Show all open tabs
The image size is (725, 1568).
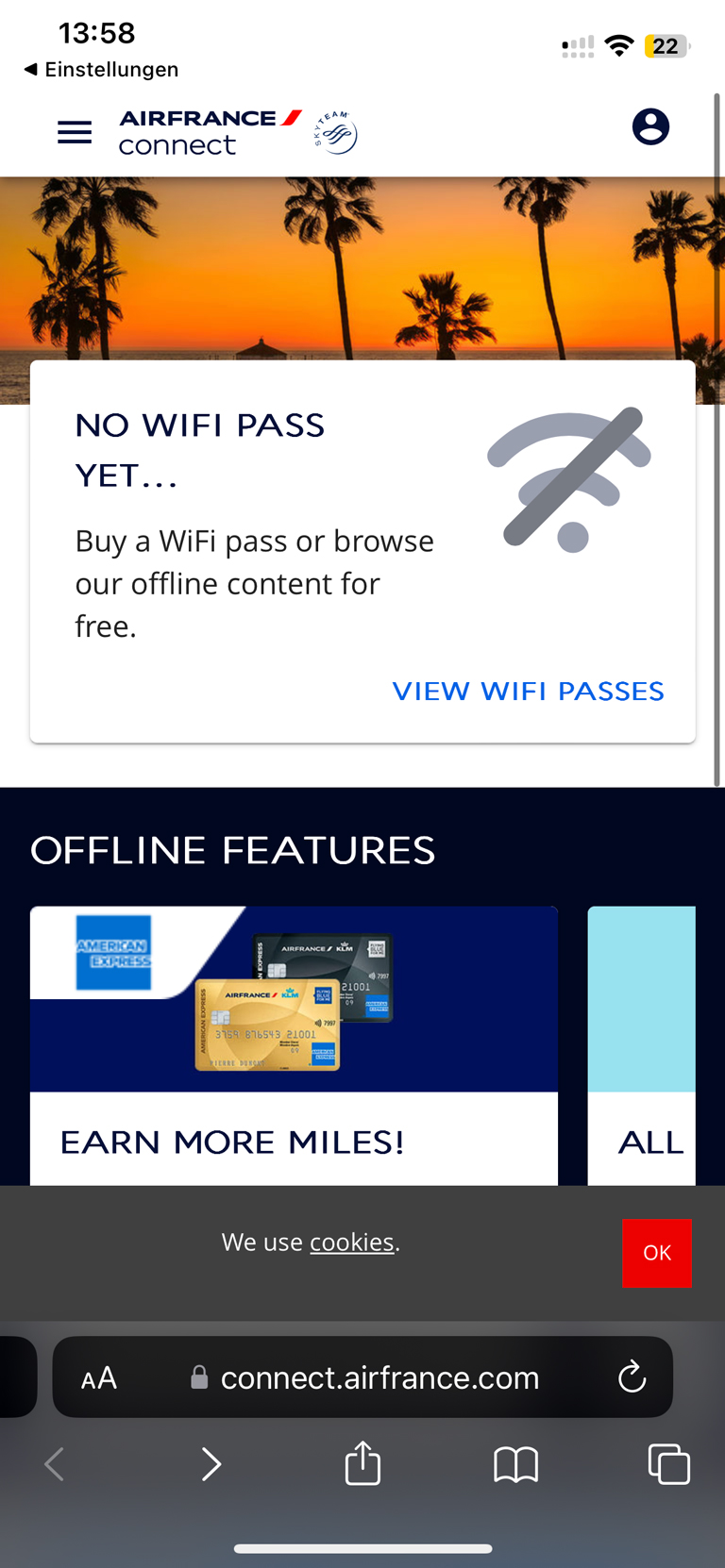(x=668, y=1464)
